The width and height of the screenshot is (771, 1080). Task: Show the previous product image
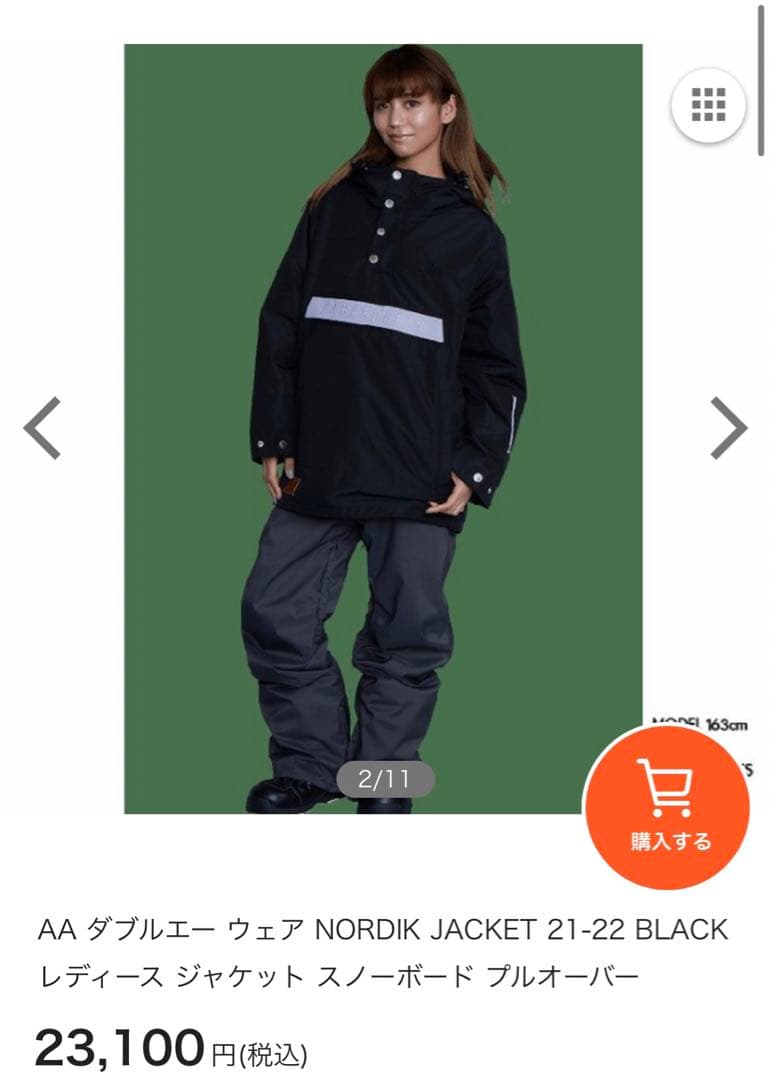tap(42, 428)
